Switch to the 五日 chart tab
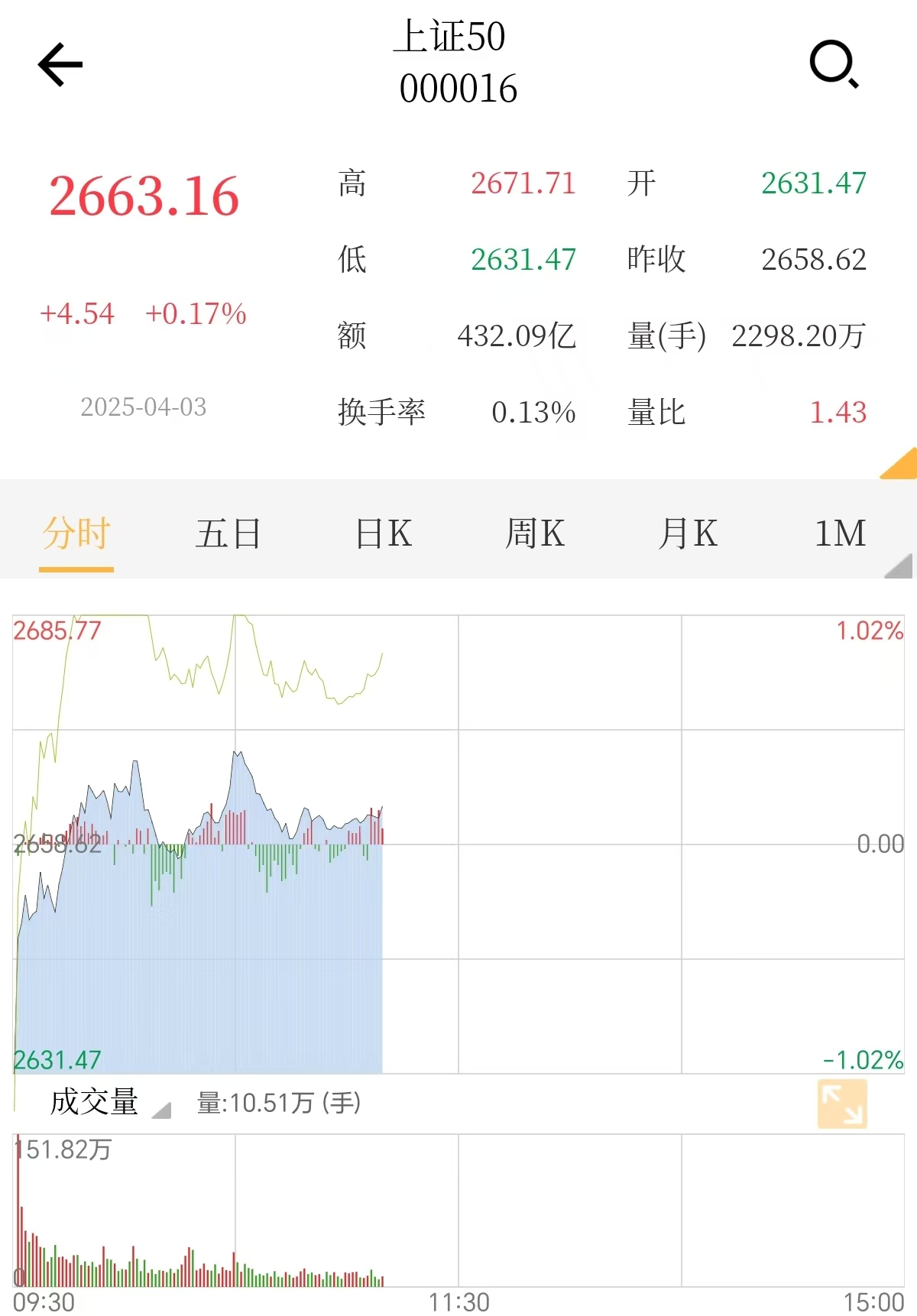The image size is (917, 1316). [228, 533]
